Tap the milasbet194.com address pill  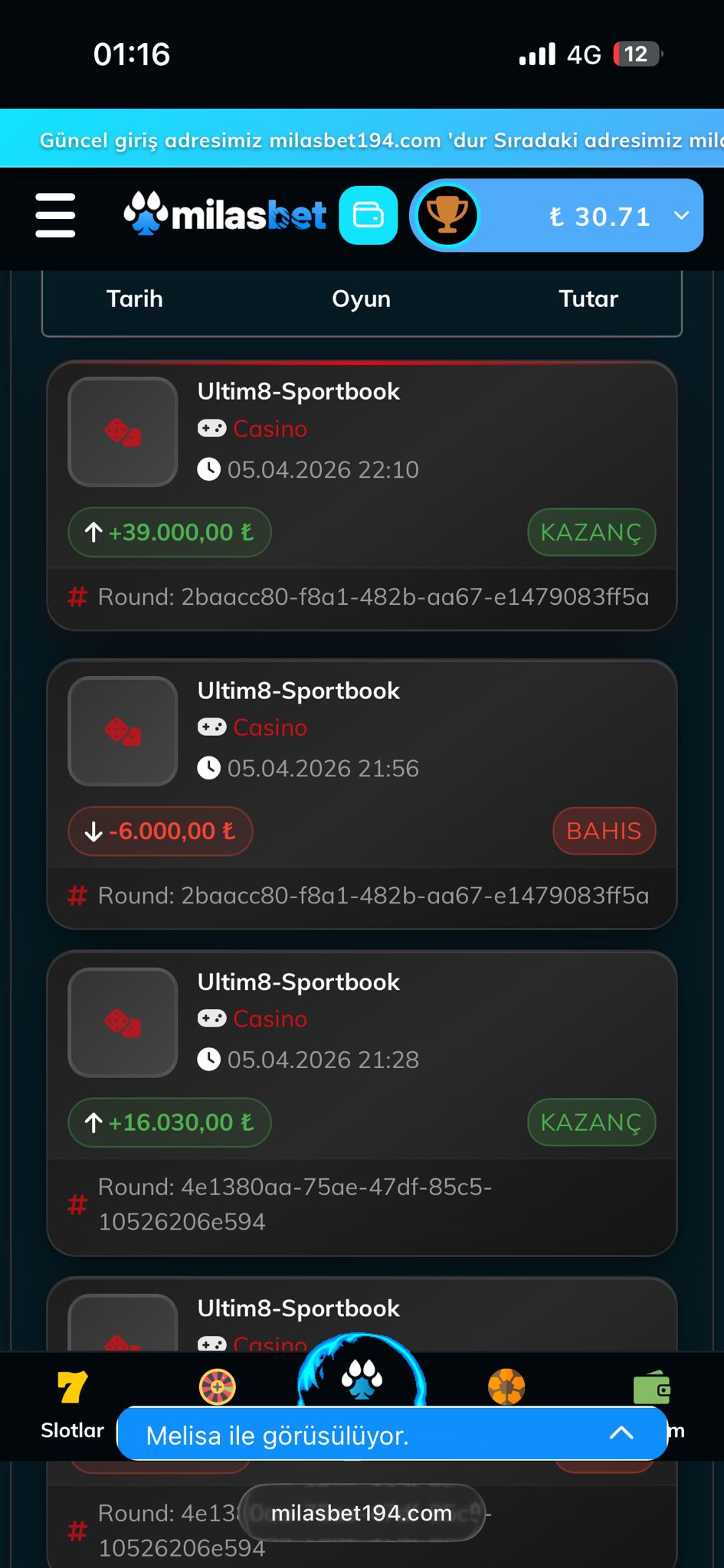pos(362,1513)
